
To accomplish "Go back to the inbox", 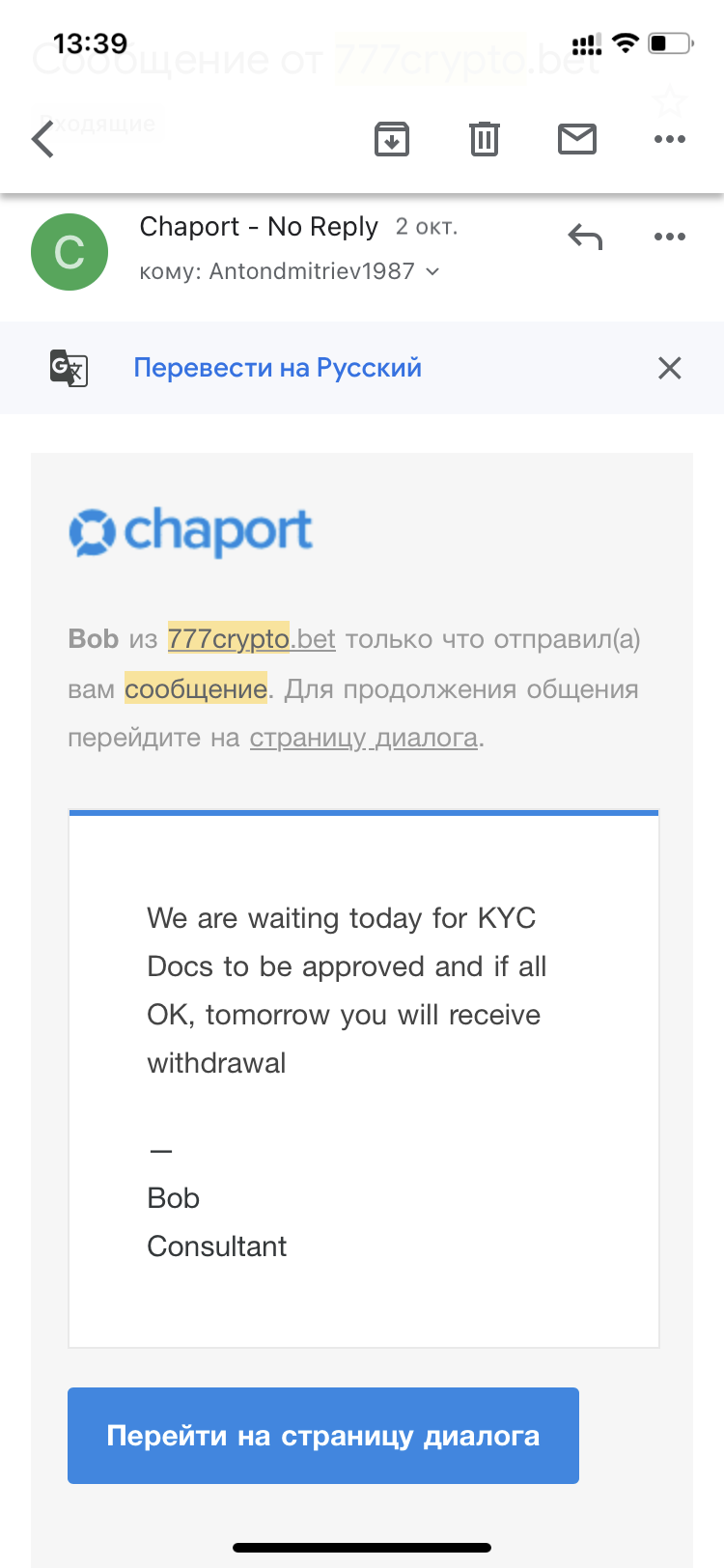I will pos(43,140).
